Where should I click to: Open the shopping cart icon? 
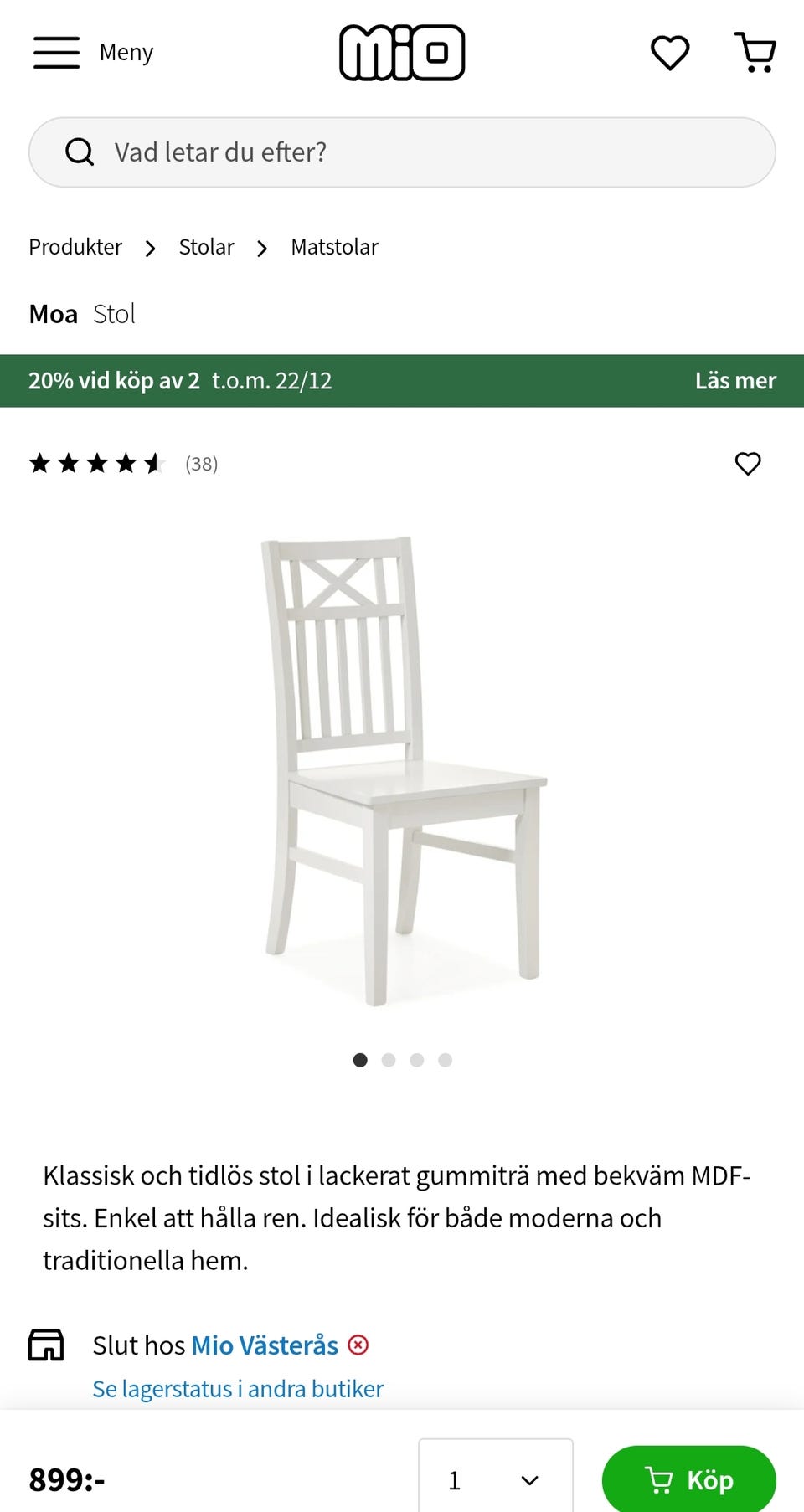tap(755, 52)
